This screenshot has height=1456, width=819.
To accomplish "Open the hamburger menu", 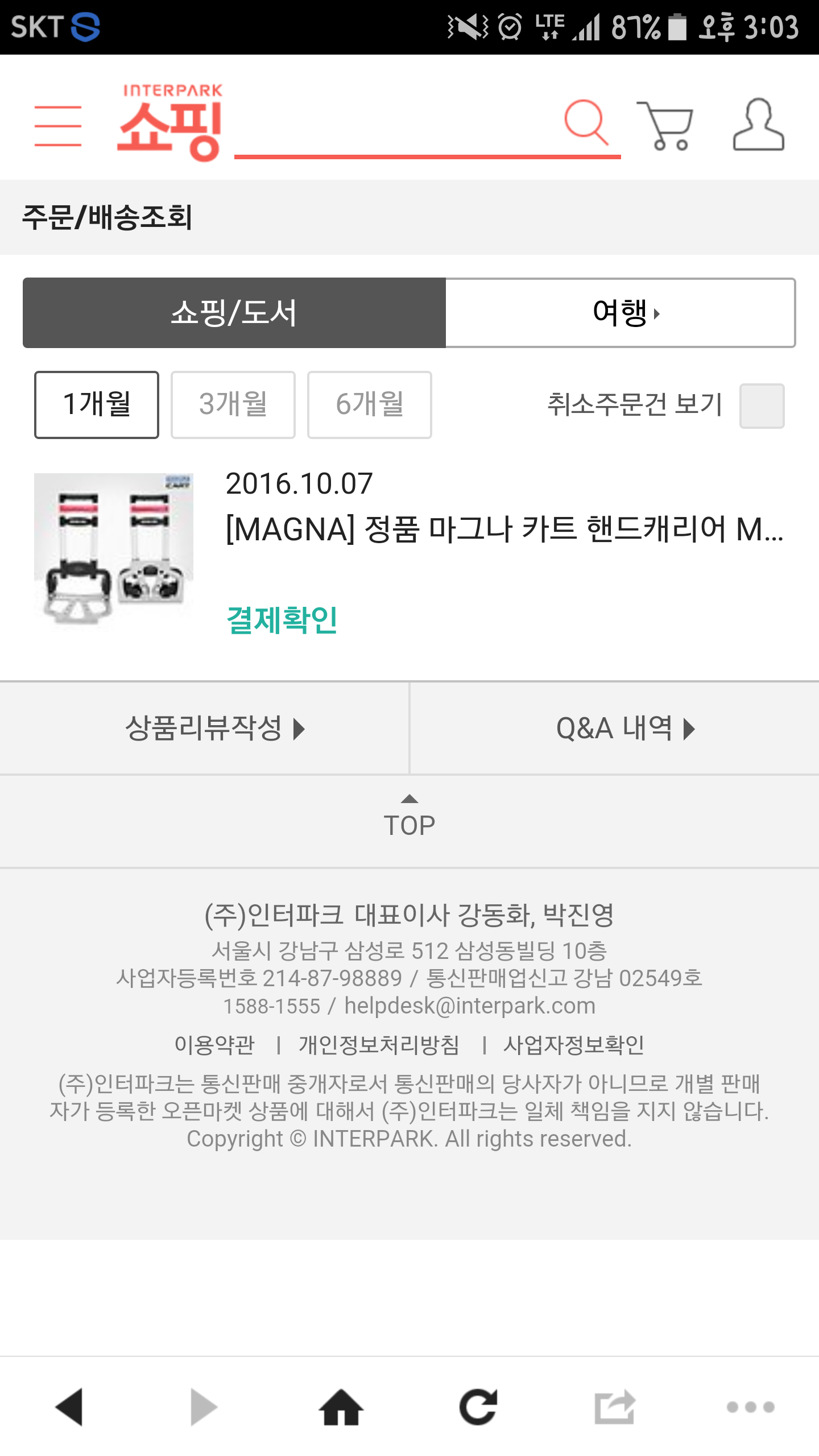I will pyautogui.click(x=57, y=126).
